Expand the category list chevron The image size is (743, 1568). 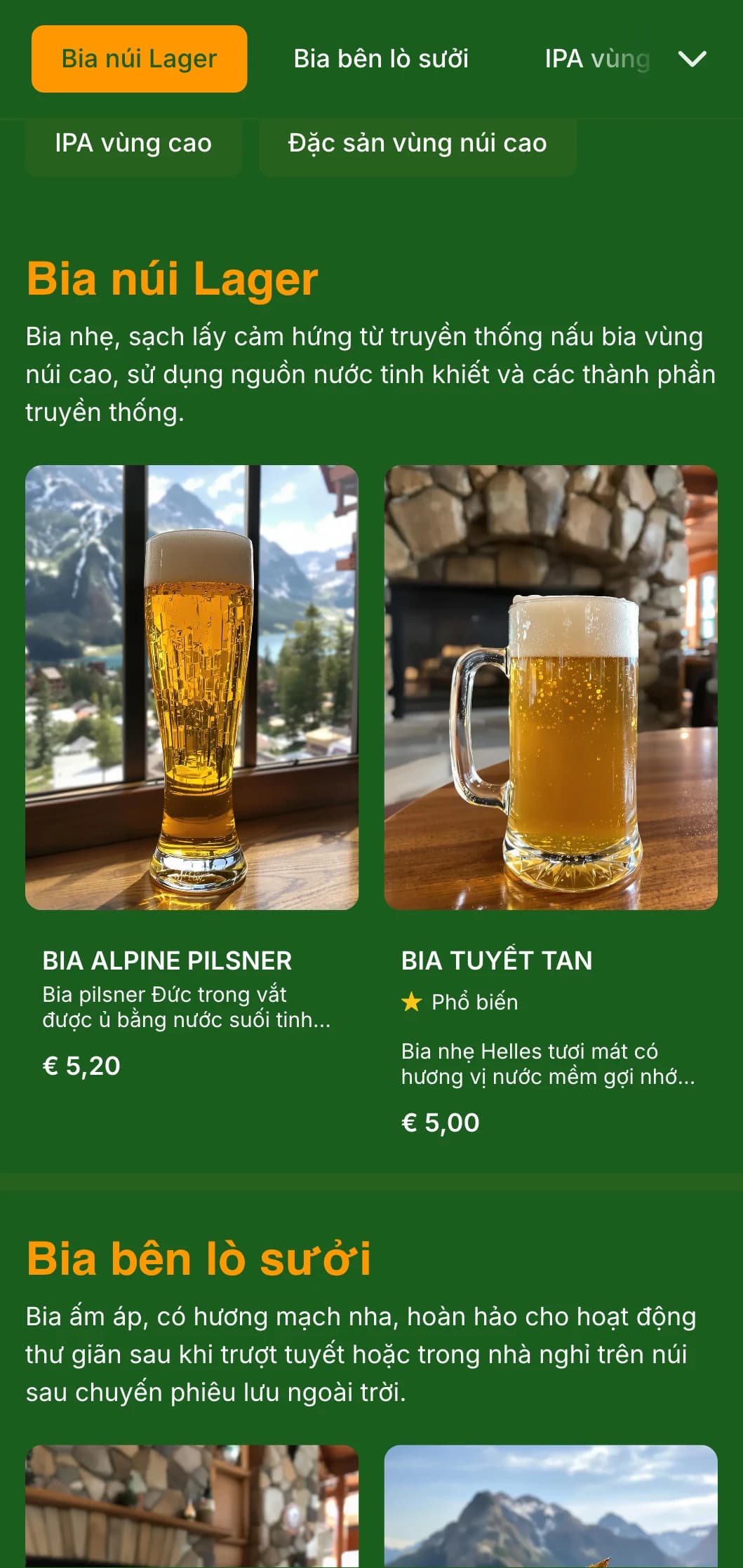tap(692, 59)
